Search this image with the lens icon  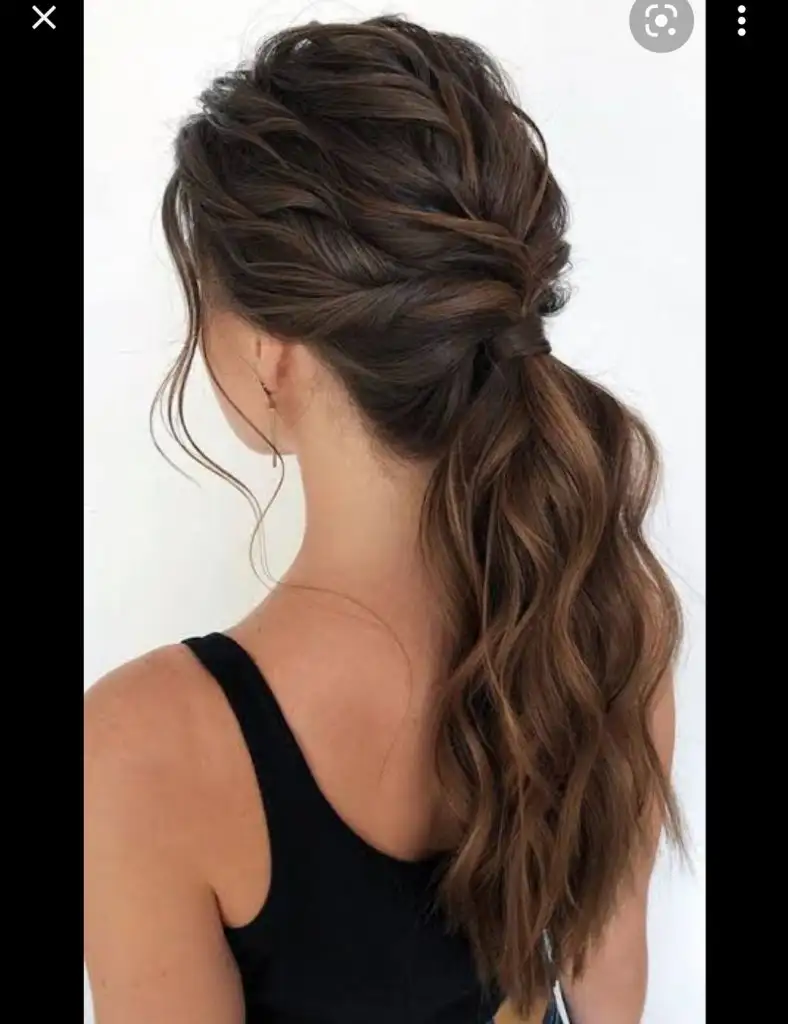tap(661, 21)
